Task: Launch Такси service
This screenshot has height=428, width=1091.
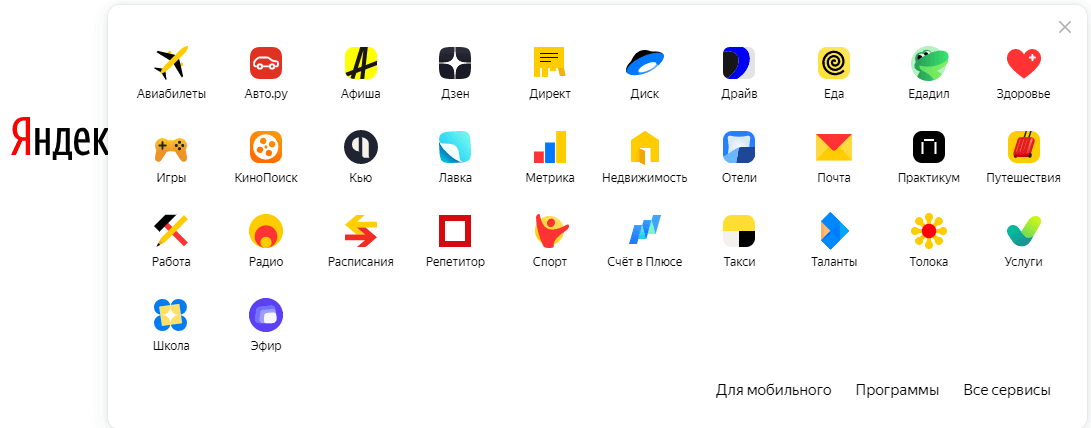Action: 739,232
